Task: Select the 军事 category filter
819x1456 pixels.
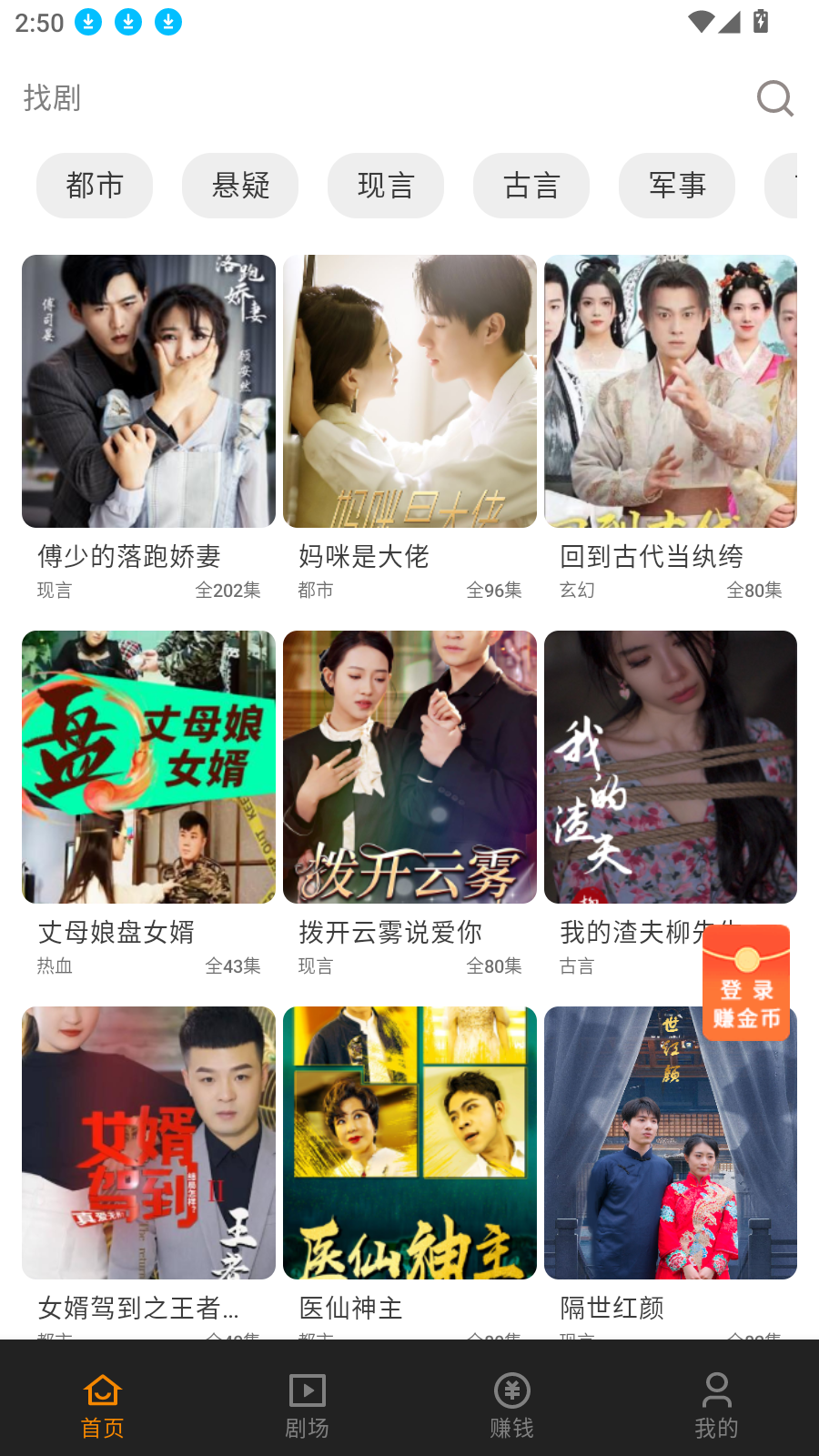Action: pos(676,186)
